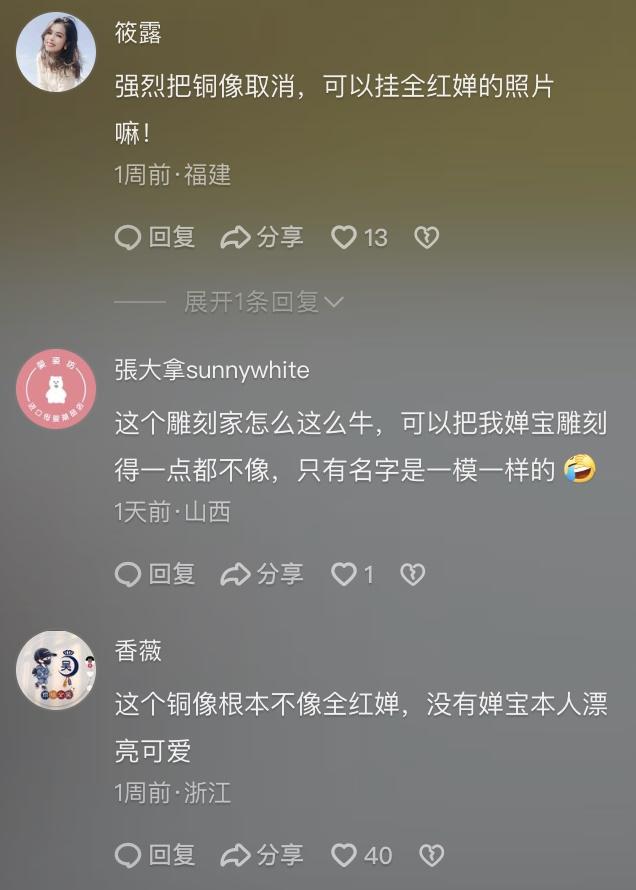636x890 pixels.
Task: Open 筱露's profile avatar
Action: (x=56, y=53)
